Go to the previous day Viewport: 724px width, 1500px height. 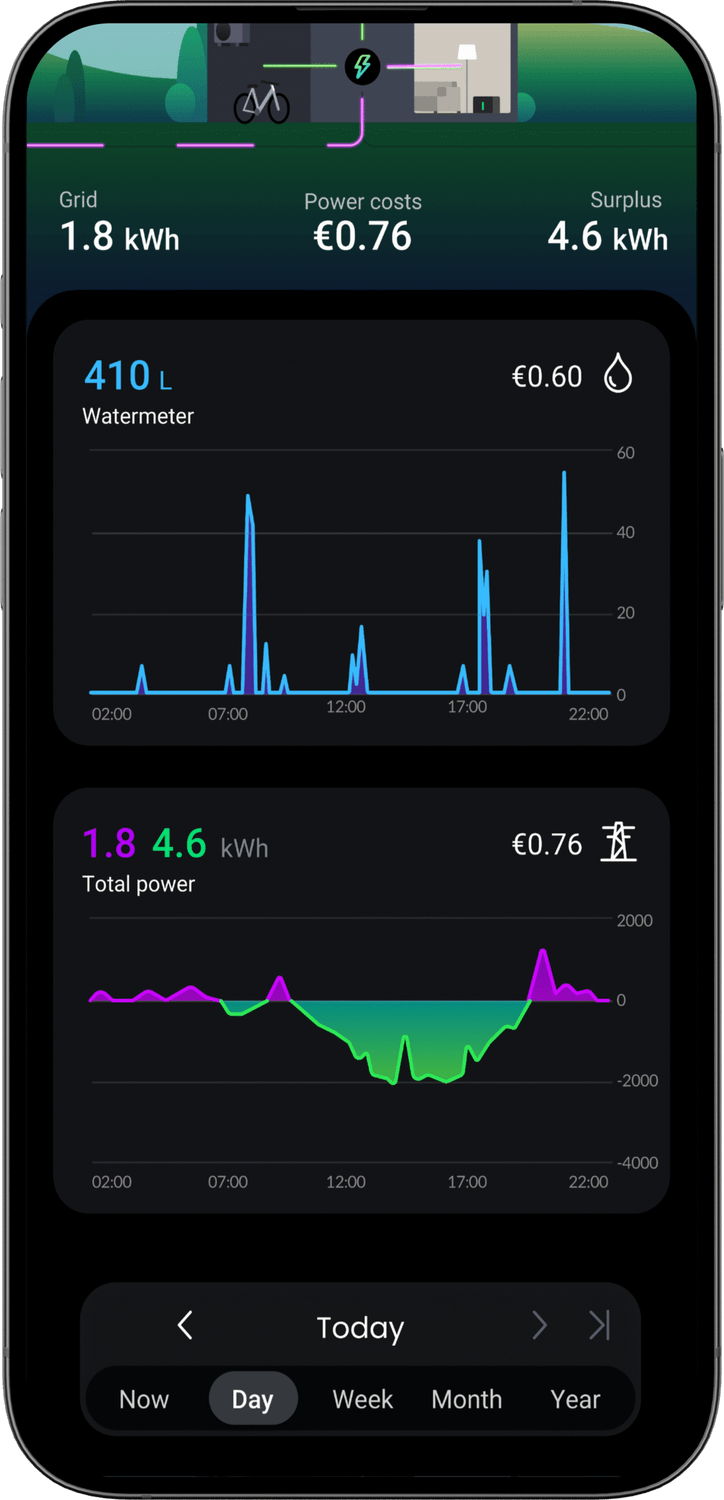[185, 1326]
